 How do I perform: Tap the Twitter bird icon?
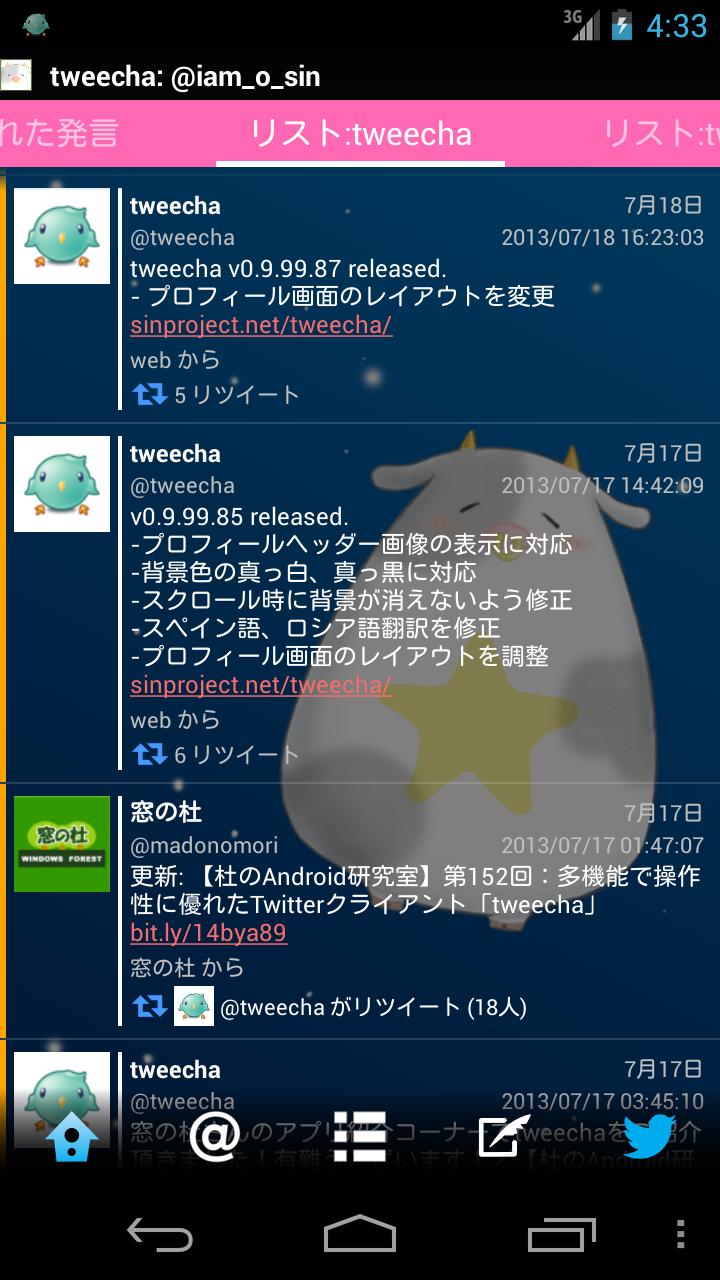pos(647,1137)
